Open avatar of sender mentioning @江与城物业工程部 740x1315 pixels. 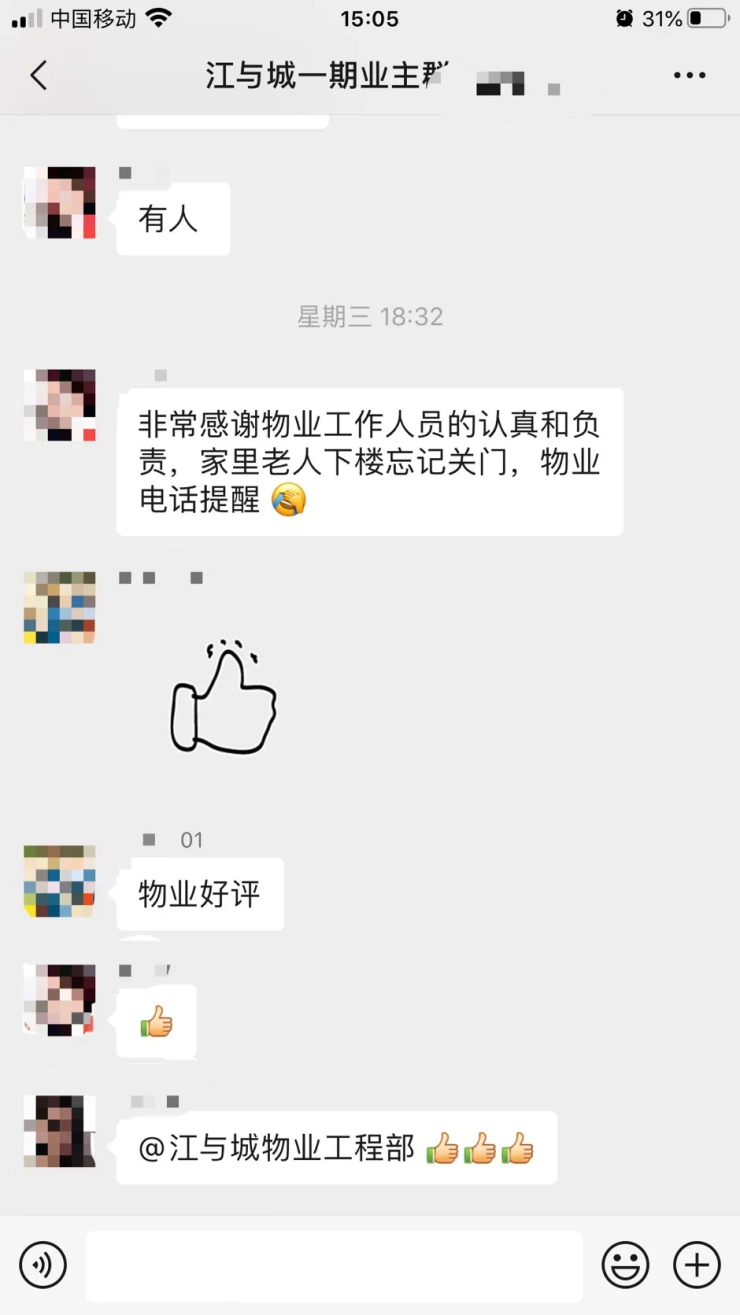coord(60,1131)
